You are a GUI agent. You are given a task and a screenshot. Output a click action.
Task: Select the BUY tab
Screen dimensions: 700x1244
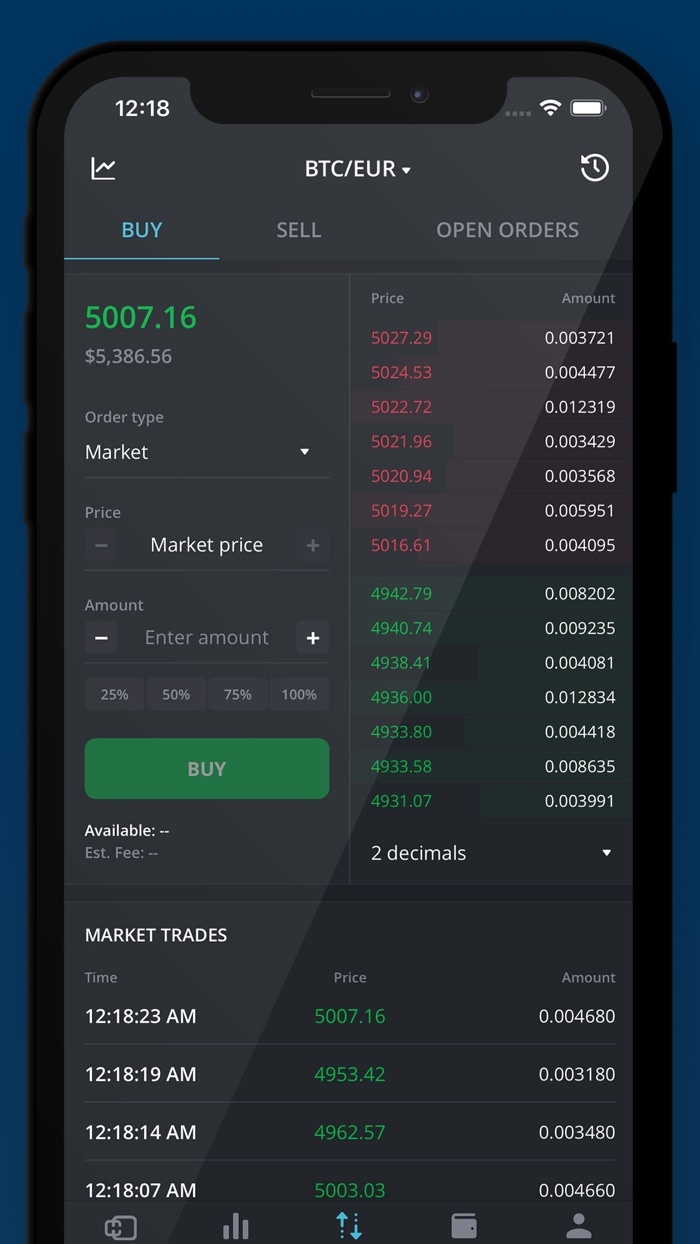tap(141, 230)
